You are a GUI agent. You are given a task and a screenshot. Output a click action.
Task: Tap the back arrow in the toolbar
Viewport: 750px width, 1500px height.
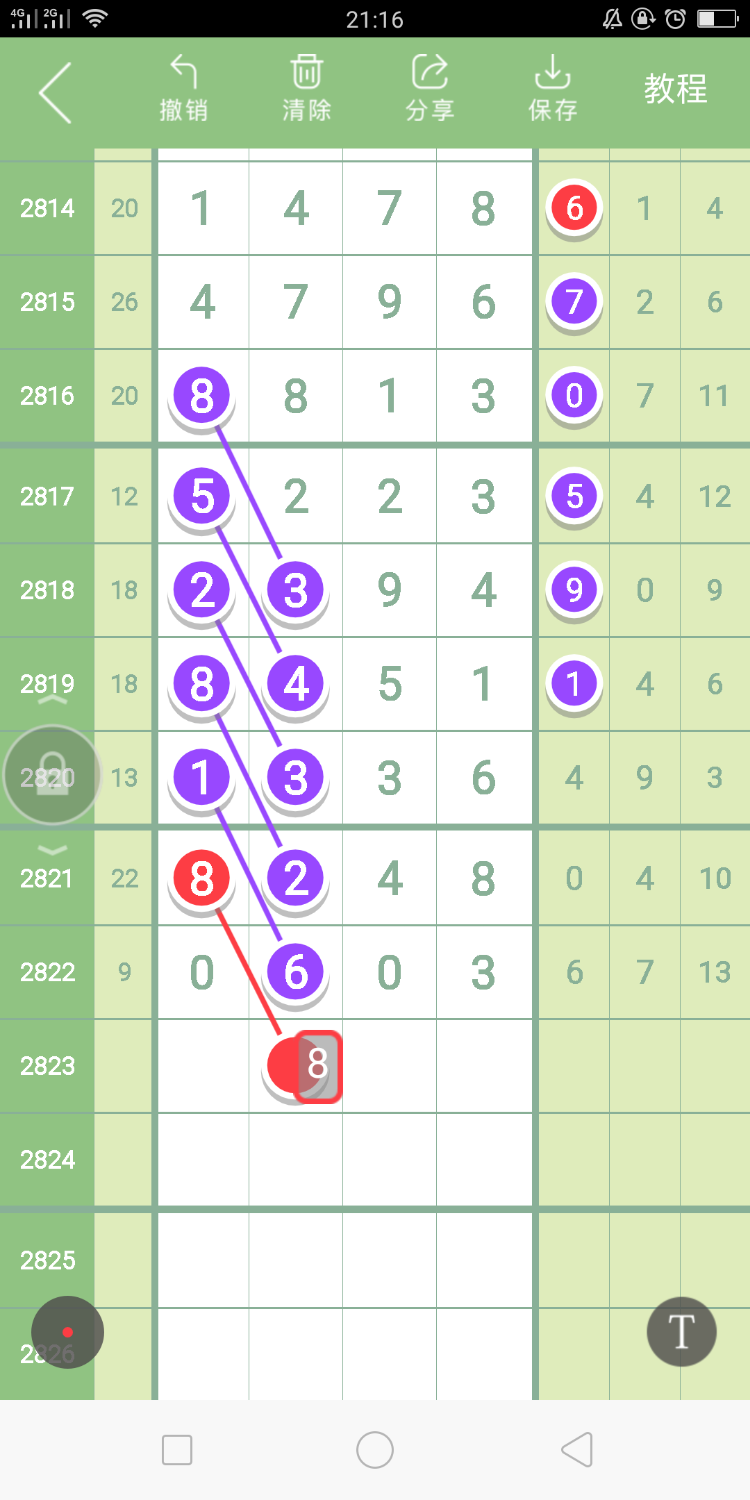55,90
